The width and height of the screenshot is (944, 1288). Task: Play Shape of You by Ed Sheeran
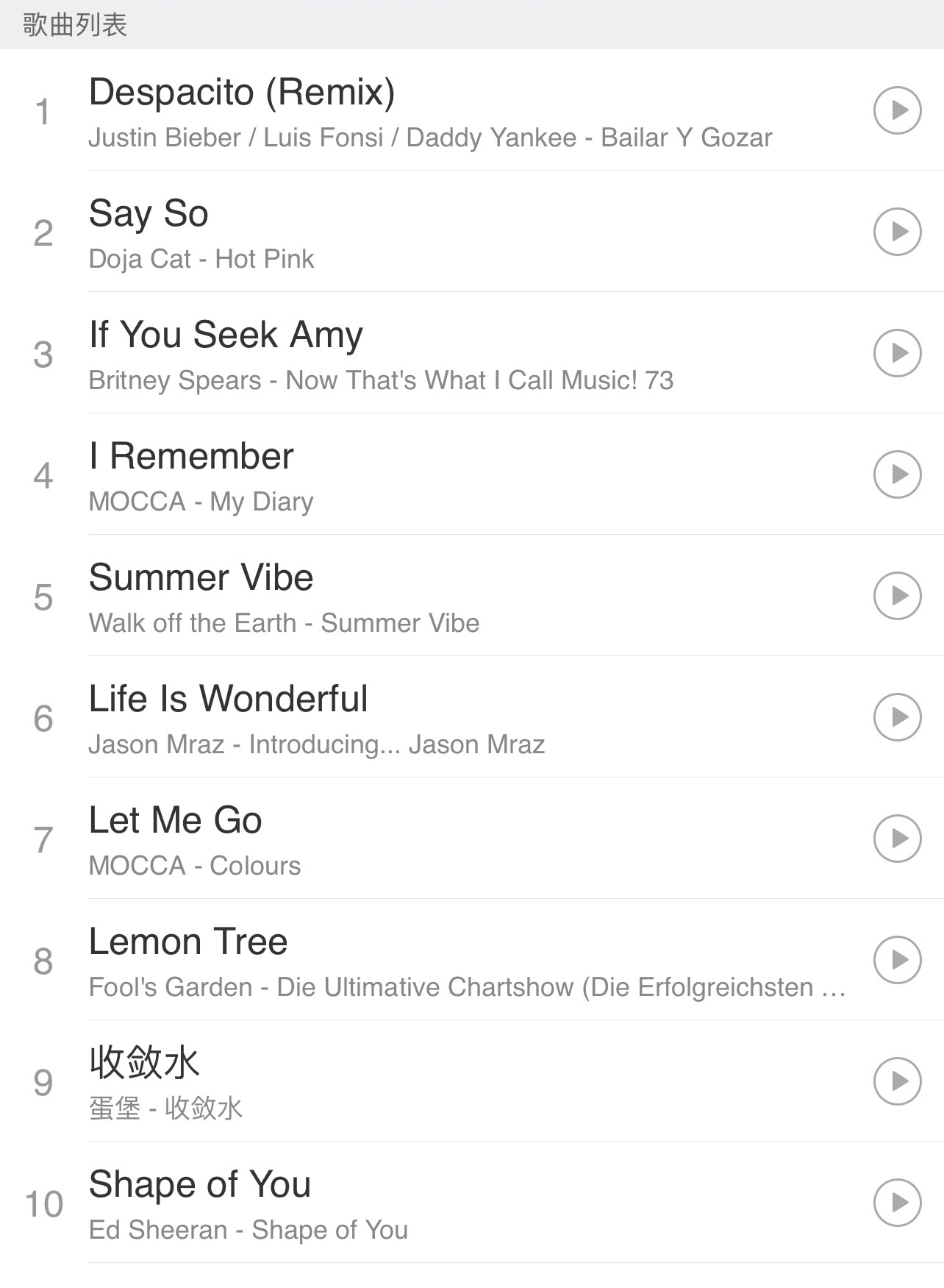point(897,1203)
